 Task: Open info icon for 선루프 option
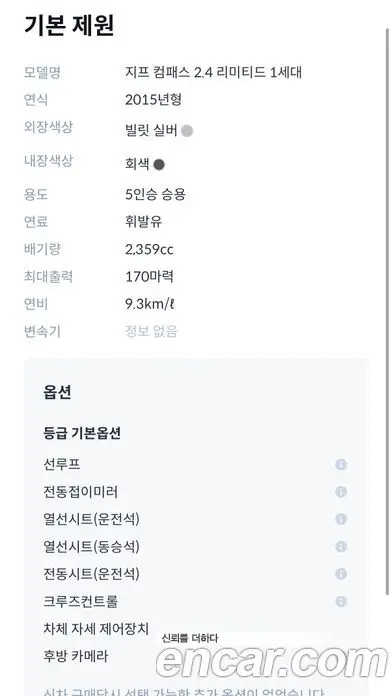click(x=341, y=465)
